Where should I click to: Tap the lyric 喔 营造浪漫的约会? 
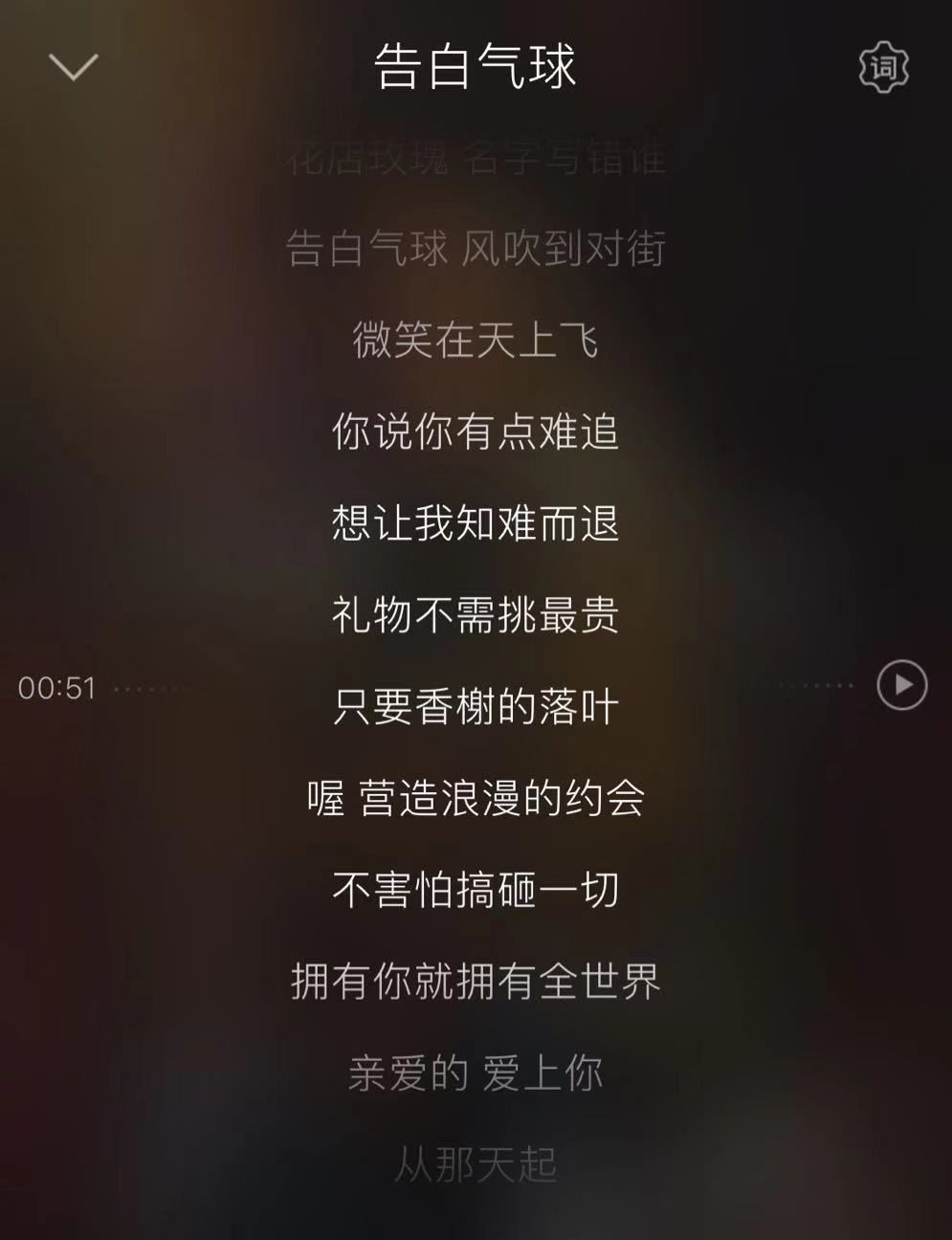(476, 799)
